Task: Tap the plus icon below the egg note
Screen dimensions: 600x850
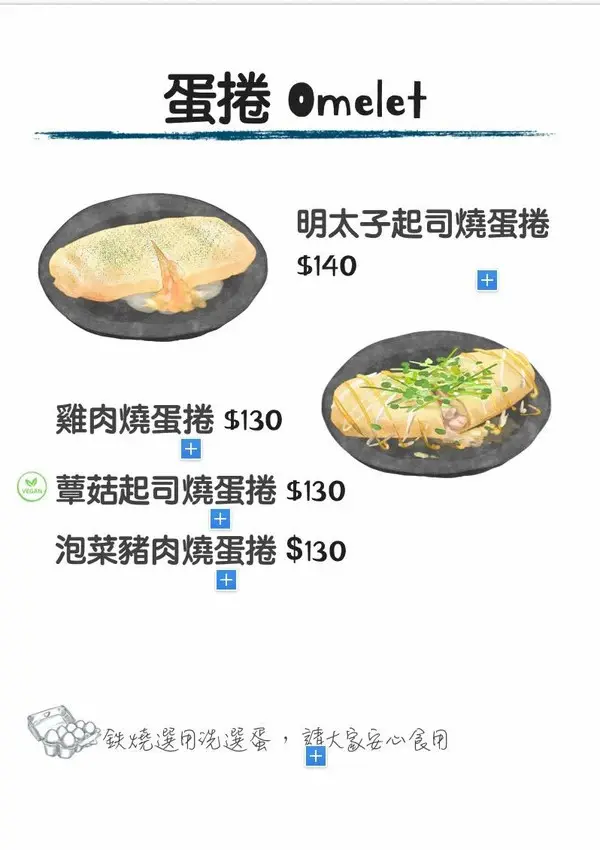Action: (316, 756)
